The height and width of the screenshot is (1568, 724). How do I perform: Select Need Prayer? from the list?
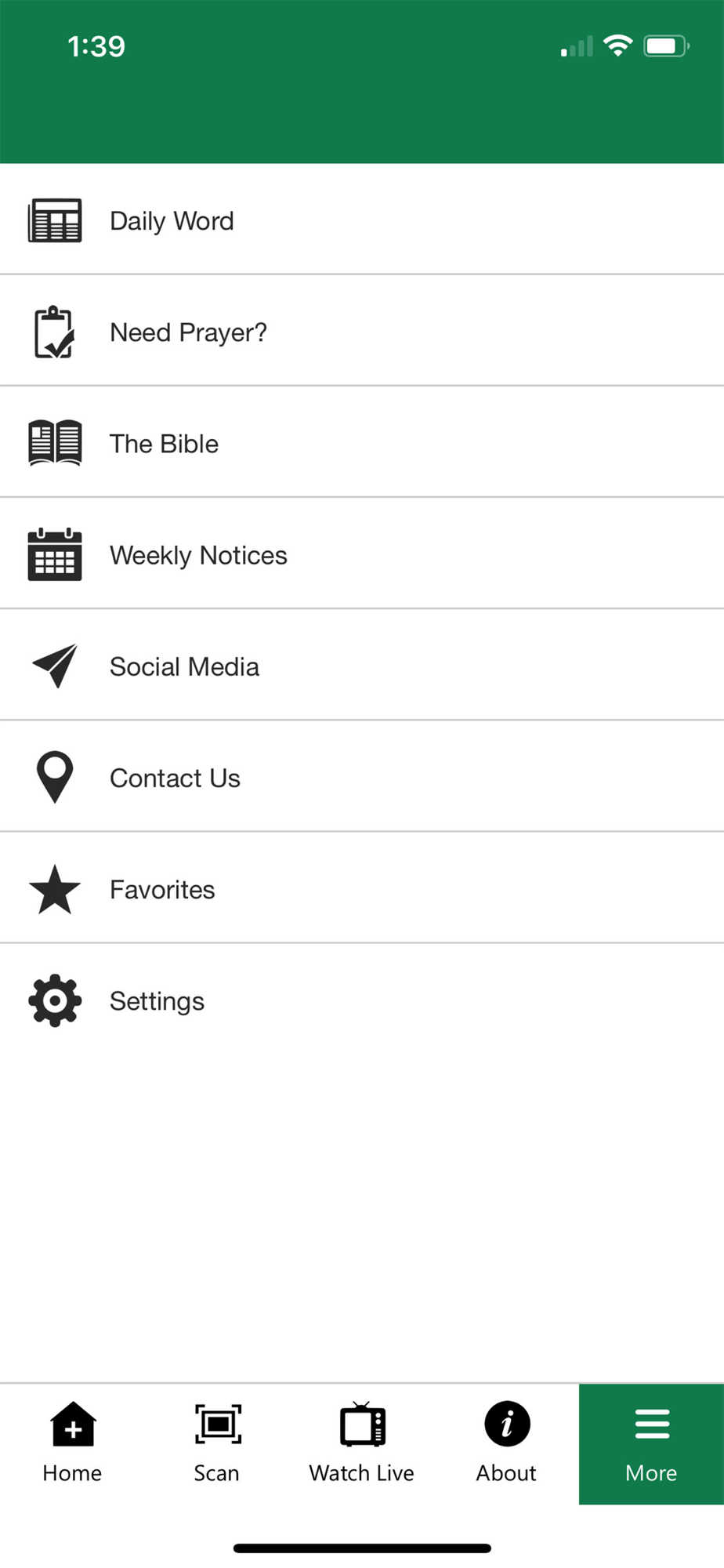coord(362,331)
